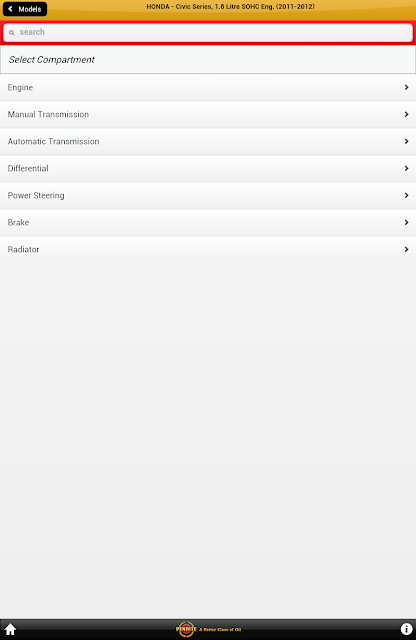Image resolution: width=416 pixels, height=640 pixels.
Task: Open the Engine compartment
Action: click(208, 87)
